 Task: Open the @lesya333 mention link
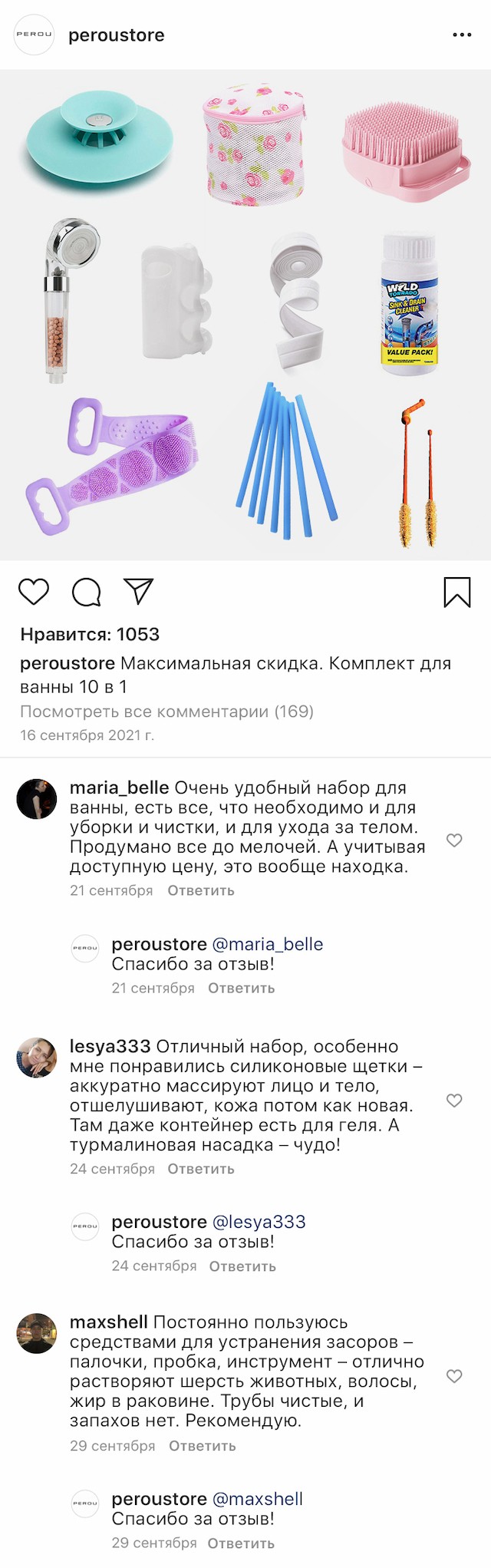[x=259, y=1222]
